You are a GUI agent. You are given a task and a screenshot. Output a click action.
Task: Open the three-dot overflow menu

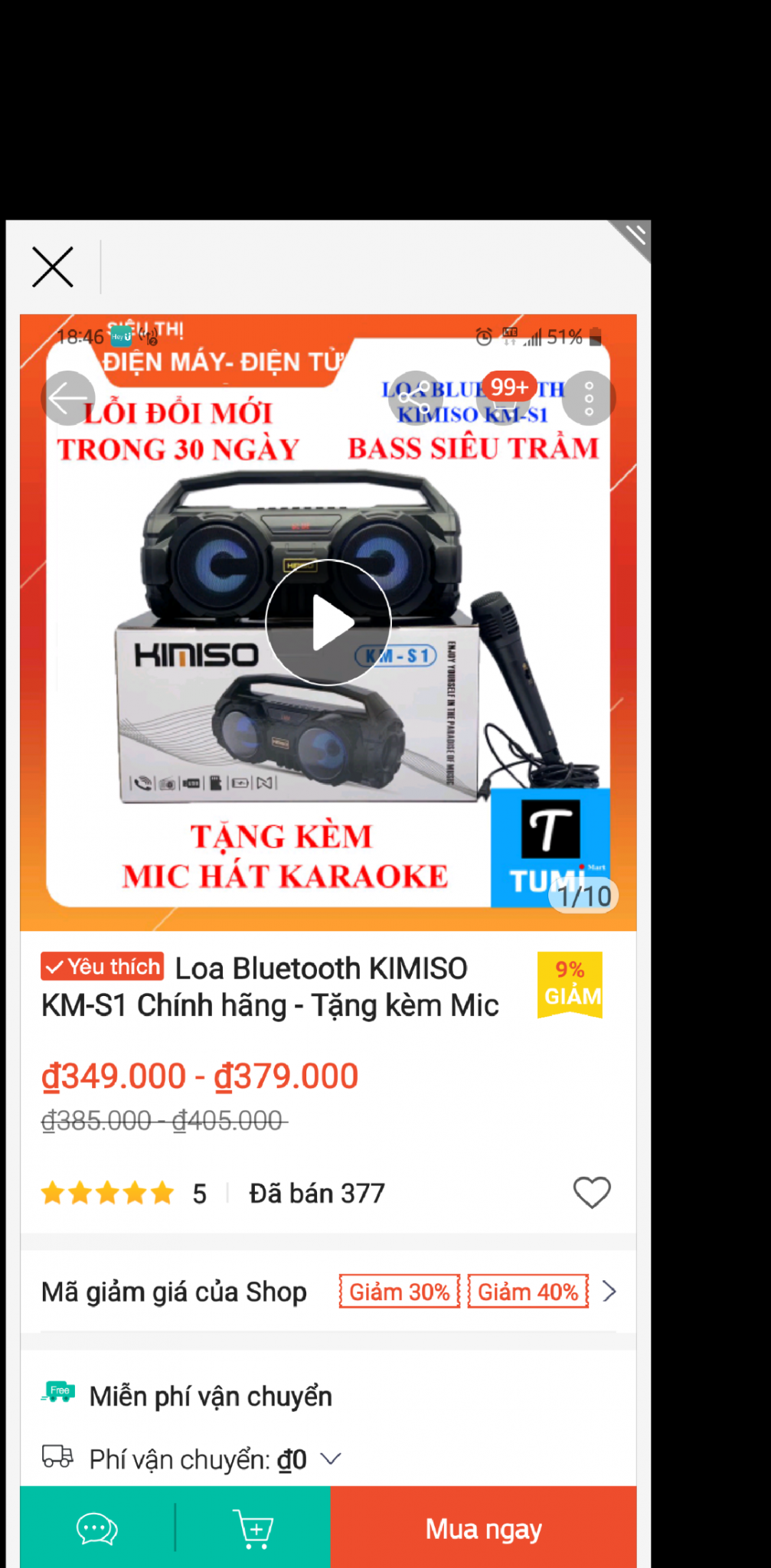tap(589, 398)
